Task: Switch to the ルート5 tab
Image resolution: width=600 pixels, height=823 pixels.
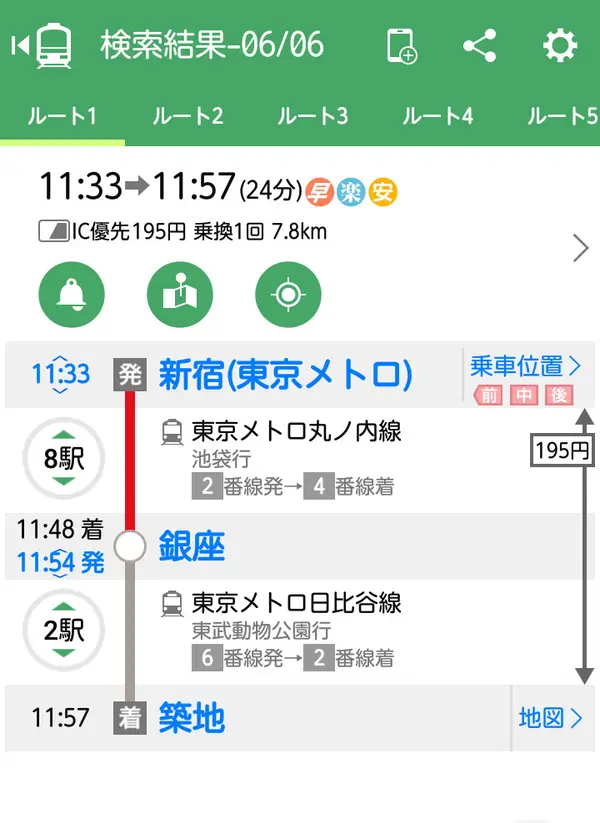Action: (x=560, y=116)
